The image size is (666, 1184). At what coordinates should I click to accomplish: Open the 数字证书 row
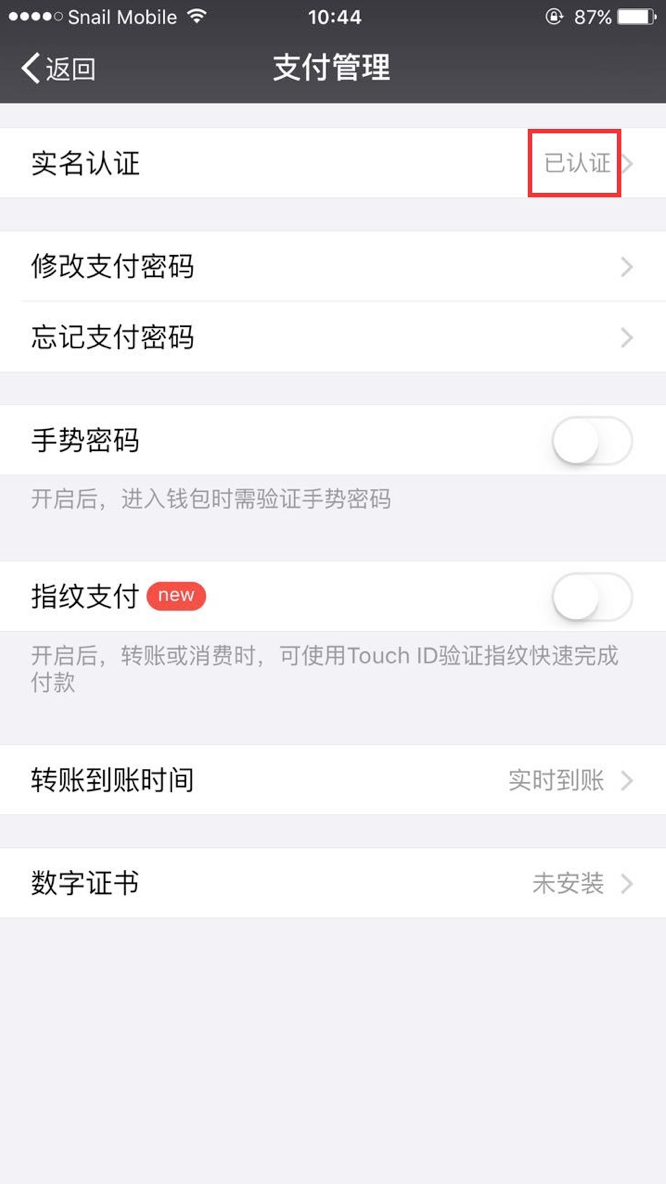pyautogui.click(x=333, y=883)
